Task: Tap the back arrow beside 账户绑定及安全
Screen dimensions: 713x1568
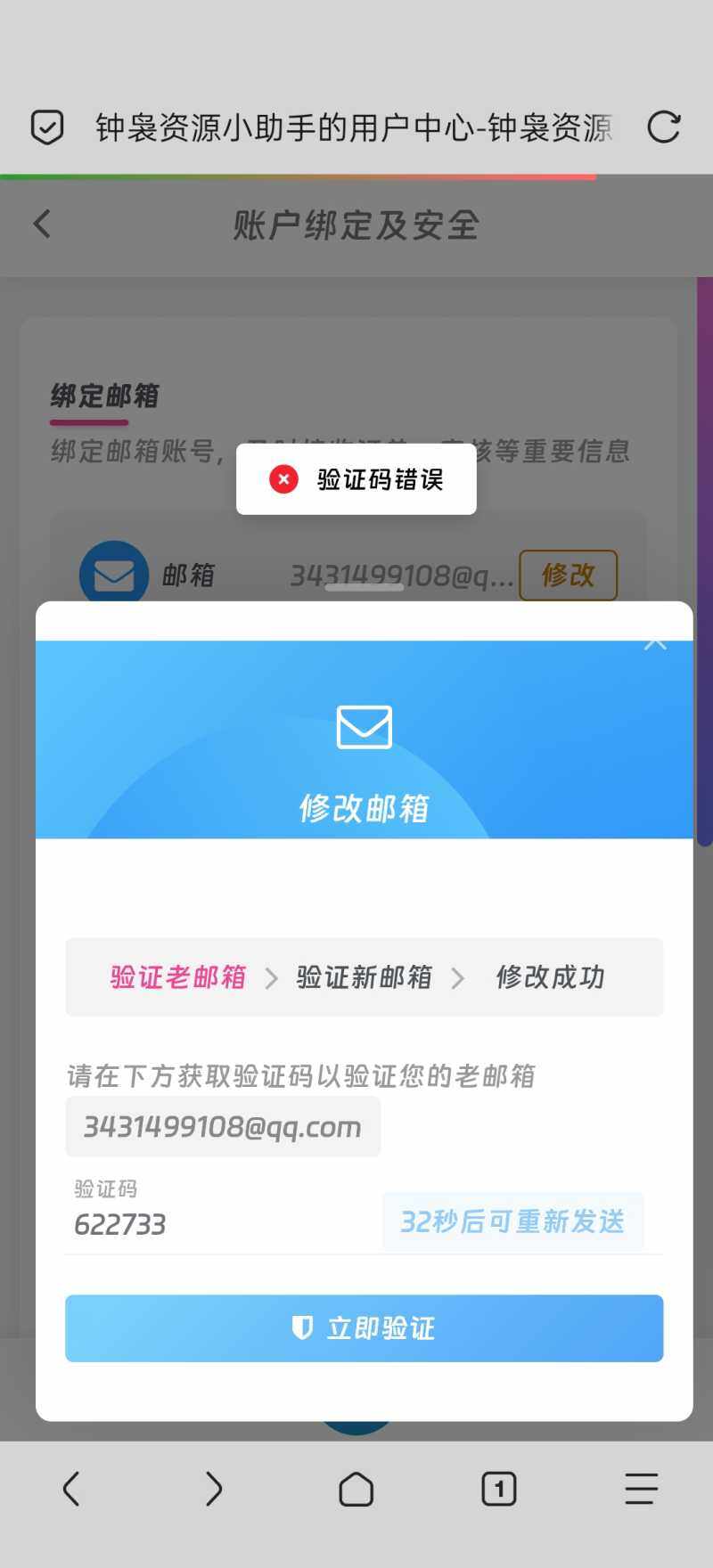Action: tap(41, 225)
